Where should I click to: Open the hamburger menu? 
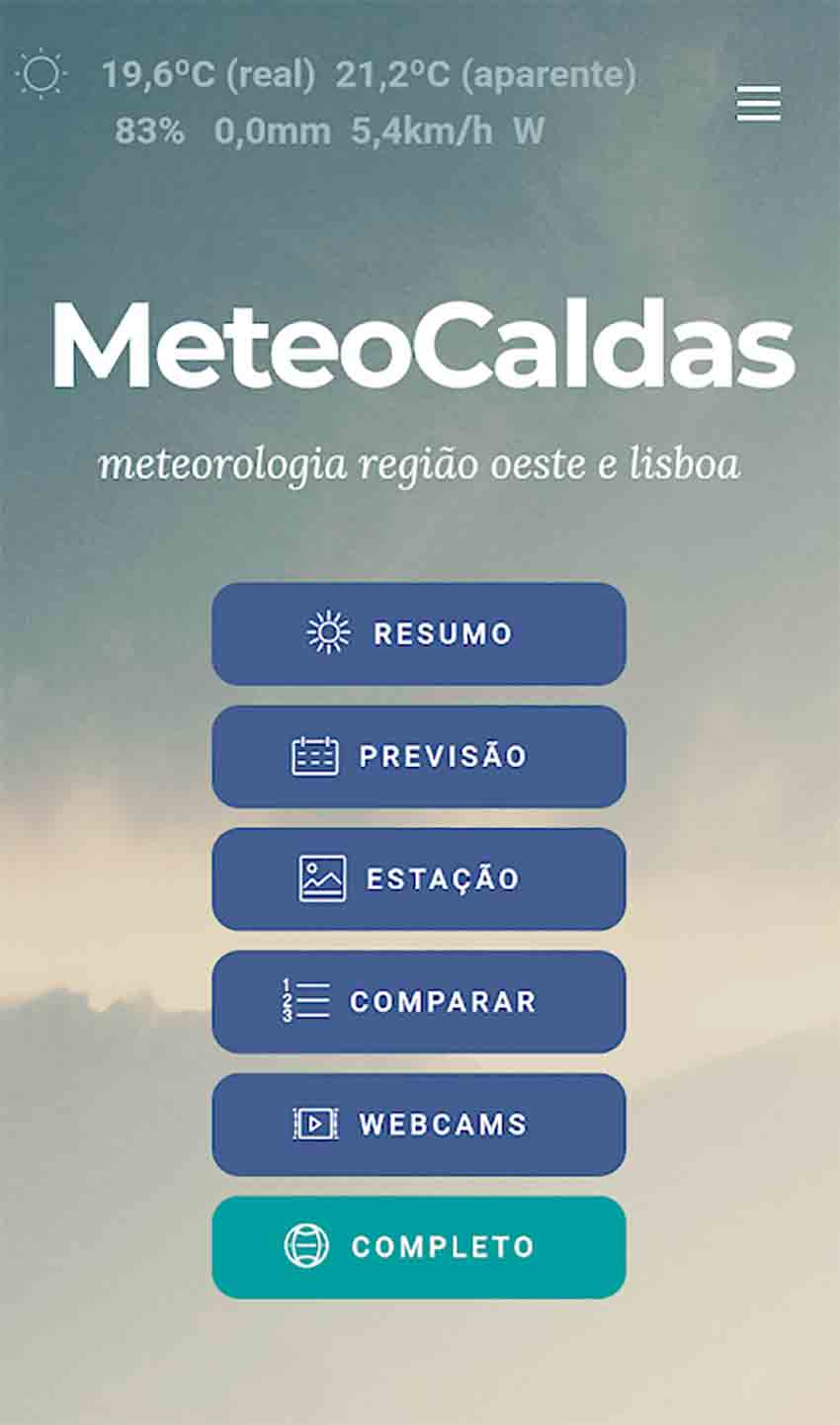pyautogui.click(x=758, y=103)
